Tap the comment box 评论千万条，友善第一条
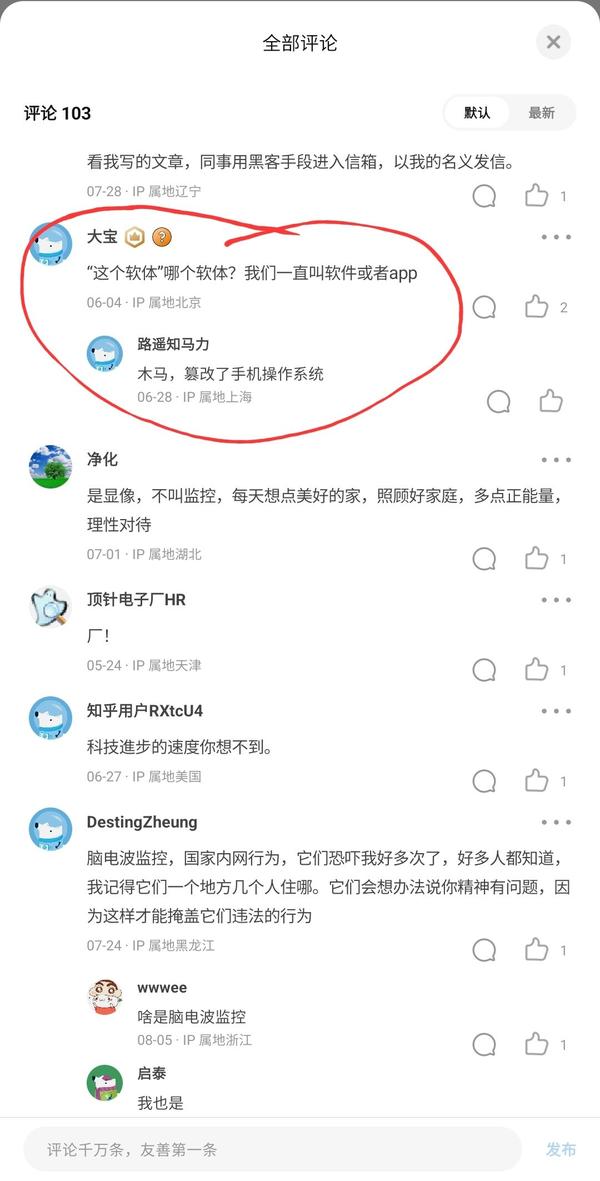The height and width of the screenshot is (1181, 600). 273,1149
